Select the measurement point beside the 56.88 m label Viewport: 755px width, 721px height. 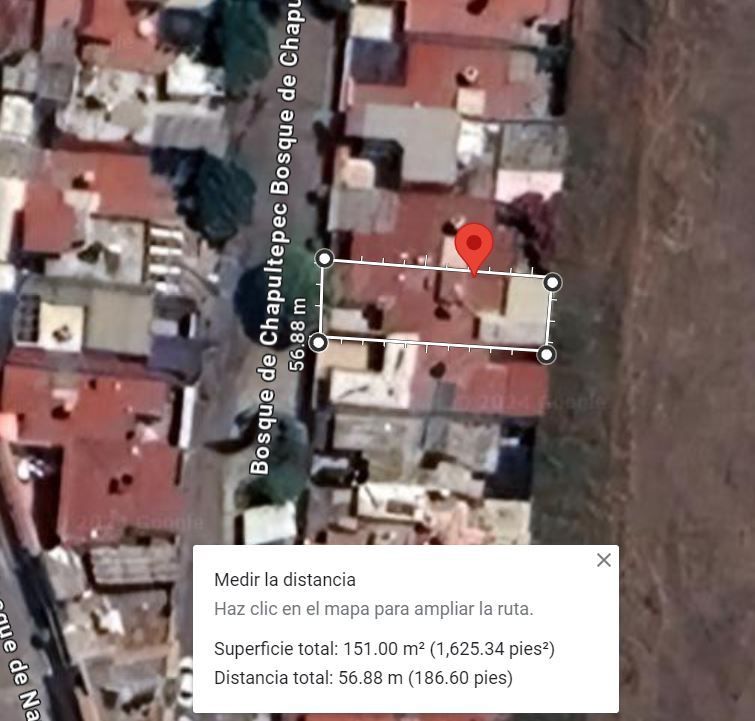[318, 342]
